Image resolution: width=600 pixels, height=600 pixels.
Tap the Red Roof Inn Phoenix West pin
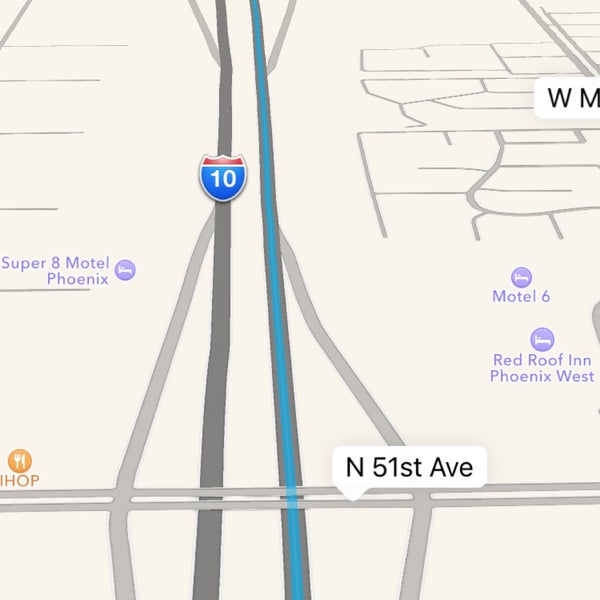coord(542,339)
